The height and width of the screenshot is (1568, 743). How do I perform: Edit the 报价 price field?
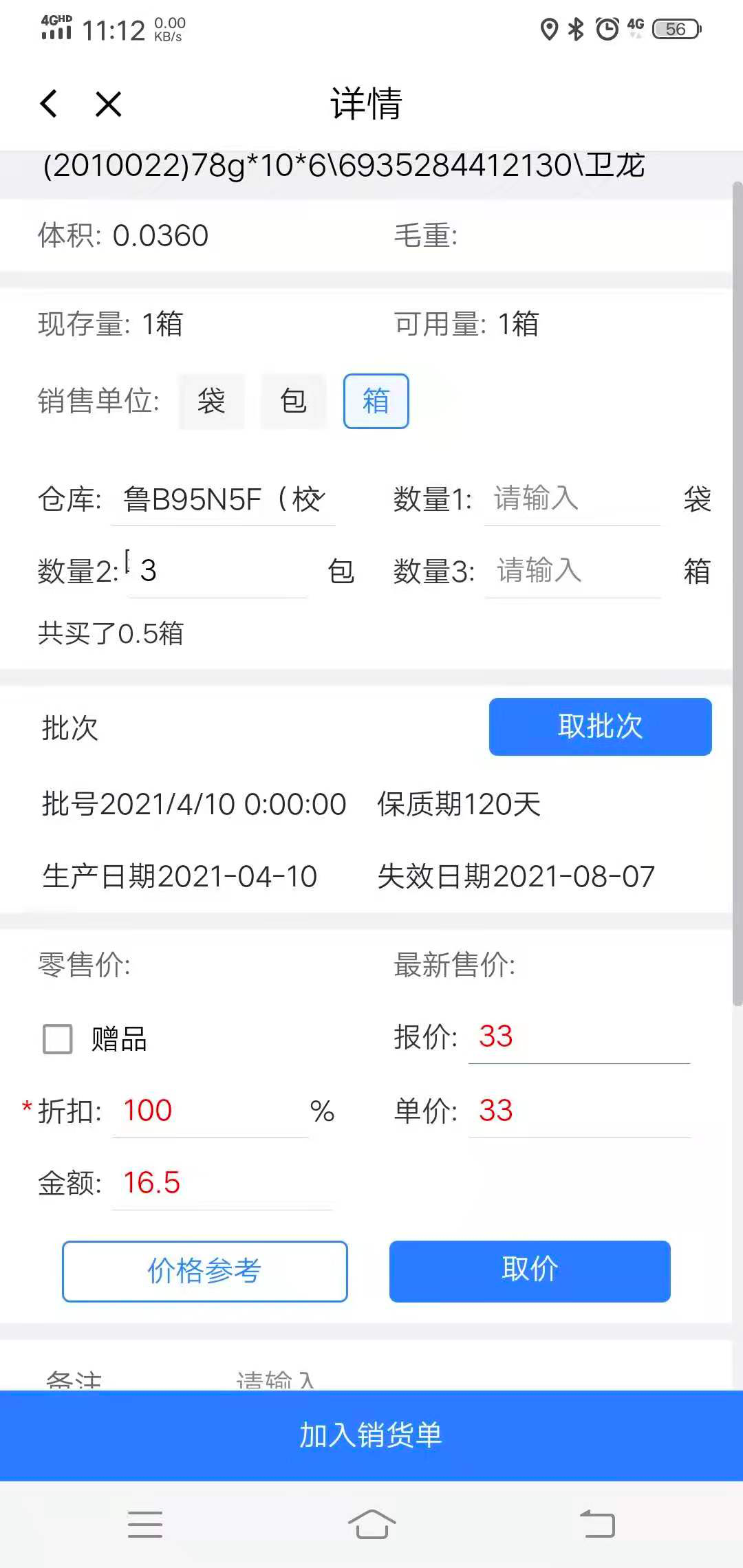point(579,1037)
